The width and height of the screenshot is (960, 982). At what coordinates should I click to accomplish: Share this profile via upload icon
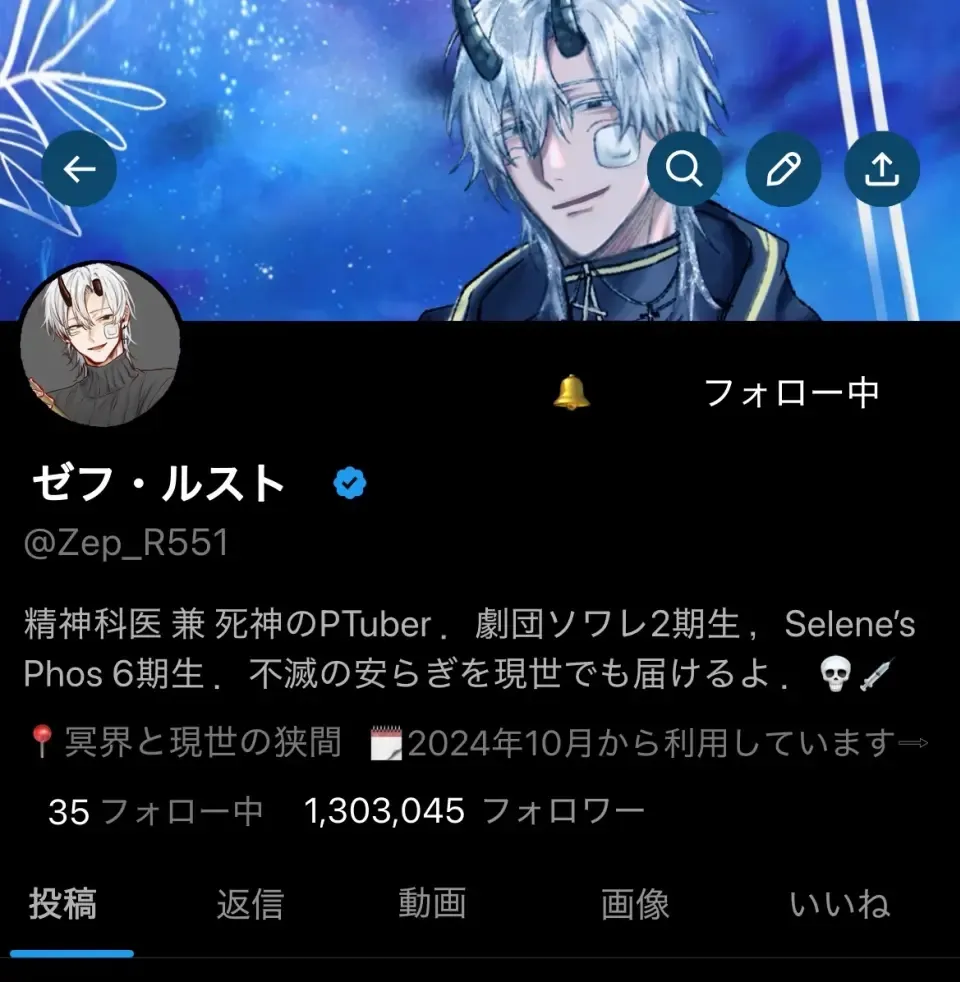tap(881, 169)
